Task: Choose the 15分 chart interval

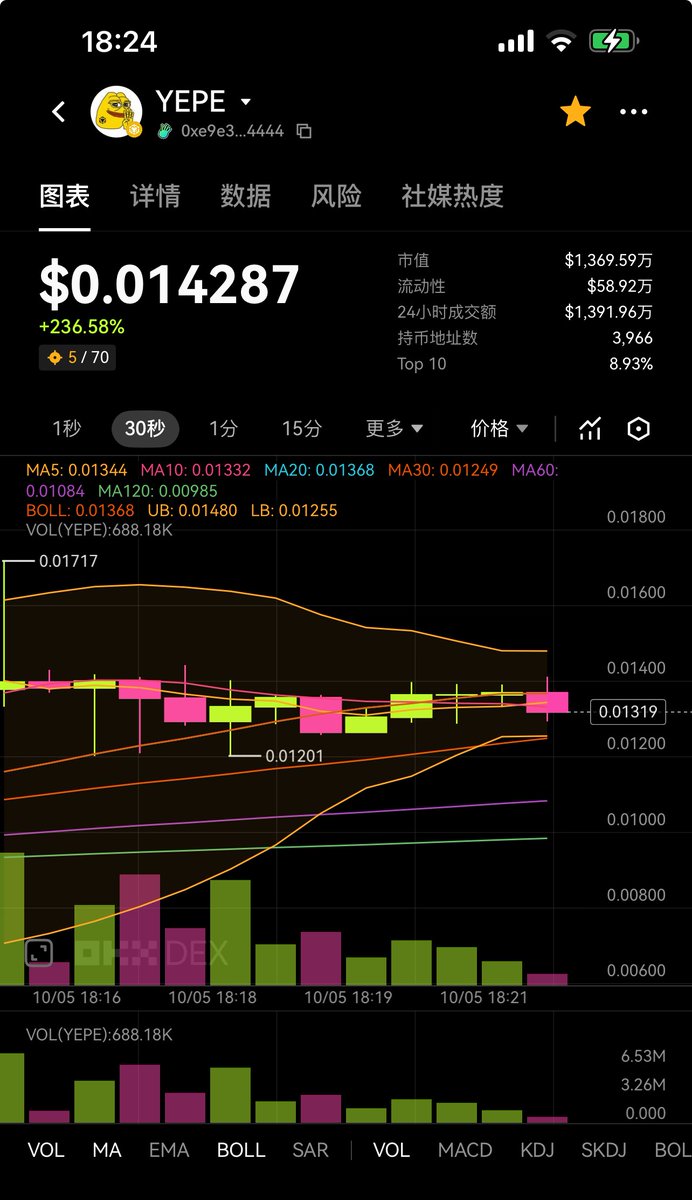Action: (x=302, y=429)
